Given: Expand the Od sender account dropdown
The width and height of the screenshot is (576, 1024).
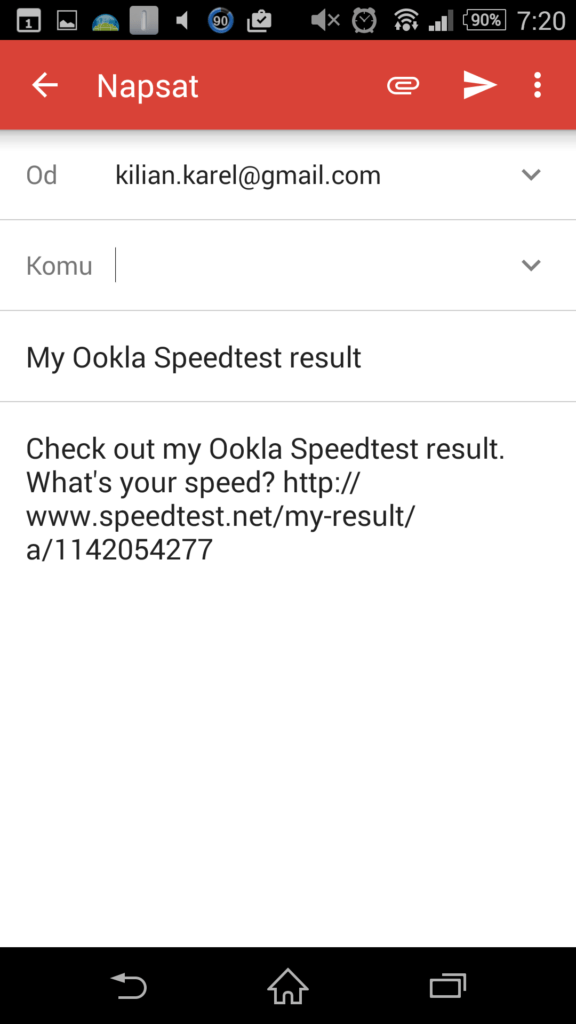Looking at the screenshot, I should 531,174.
